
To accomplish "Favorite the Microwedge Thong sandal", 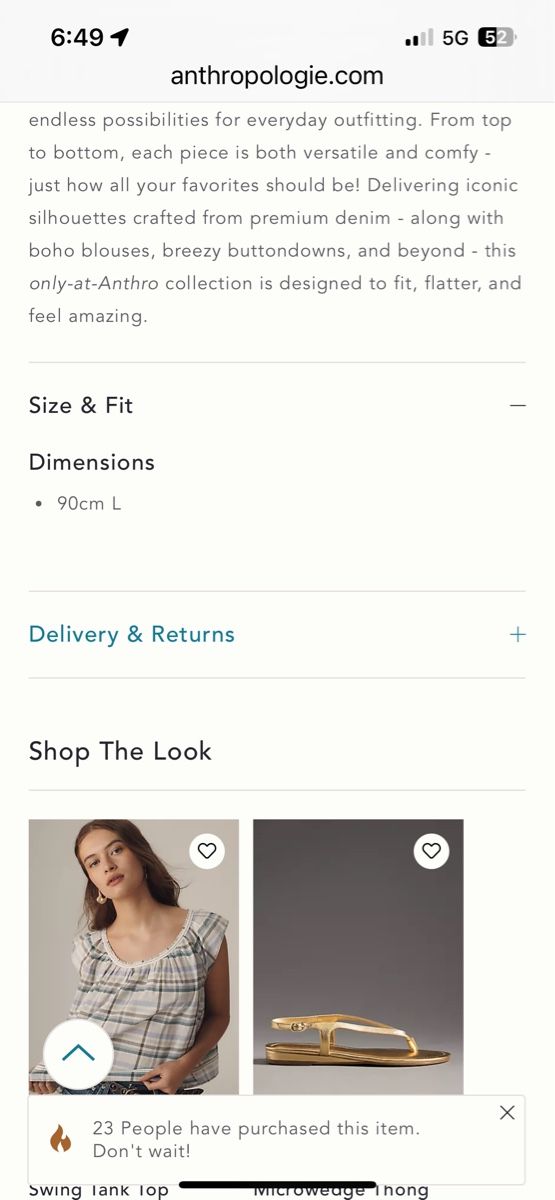I will 431,851.
